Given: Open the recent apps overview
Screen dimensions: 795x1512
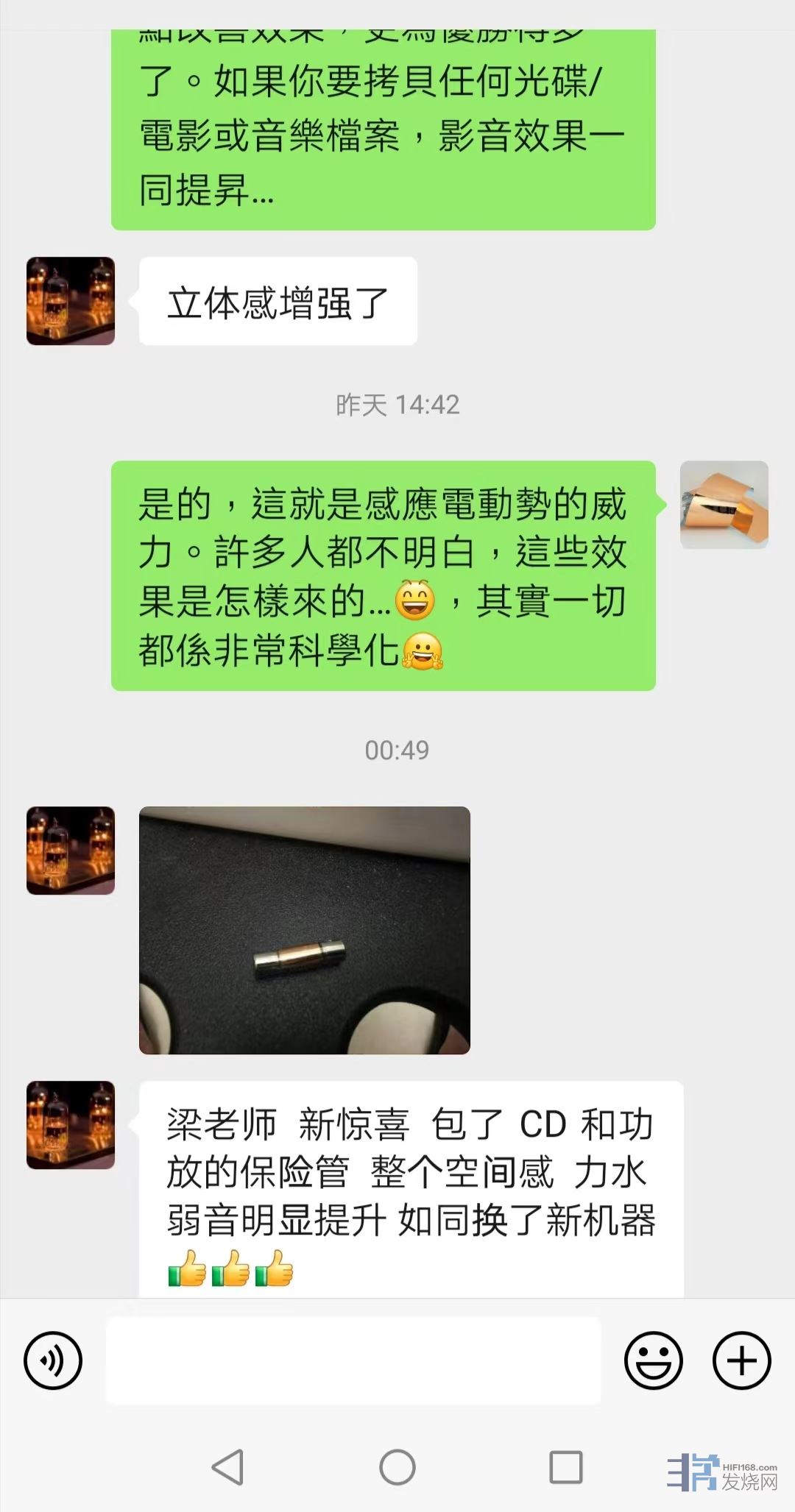Looking at the screenshot, I should tap(566, 1467).
